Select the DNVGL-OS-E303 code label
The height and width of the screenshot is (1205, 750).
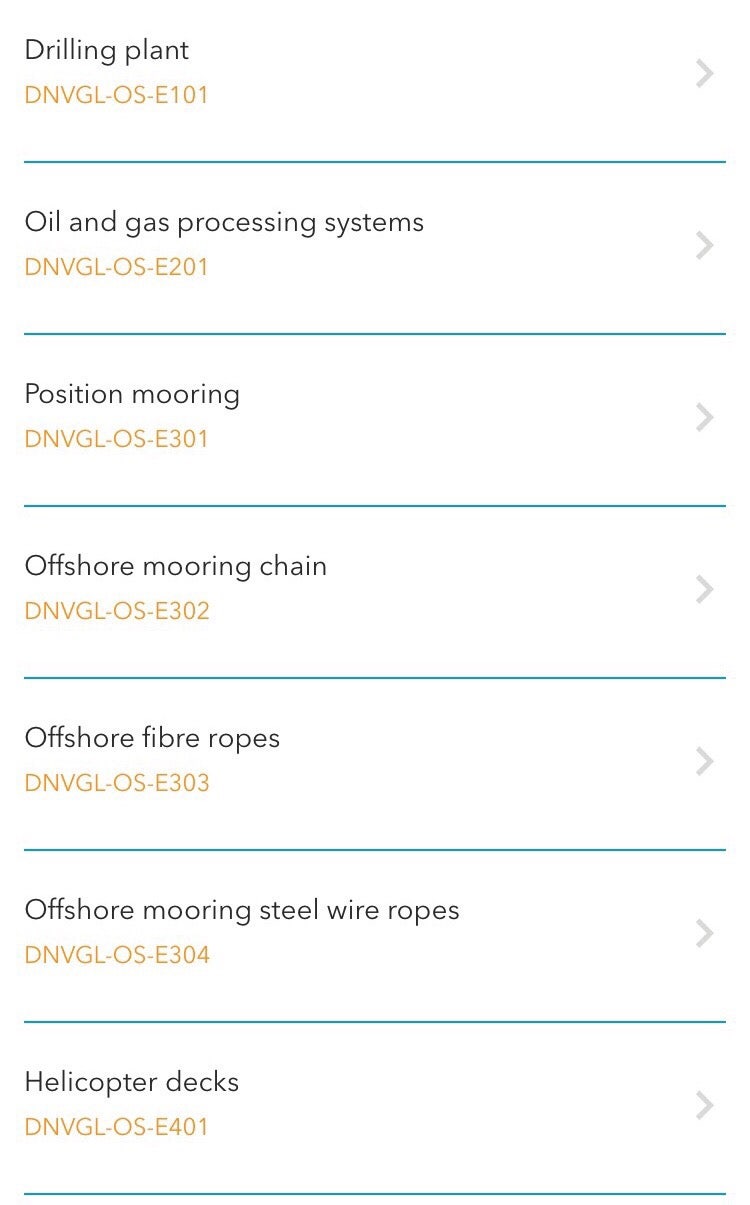click(x=117, y=783)
